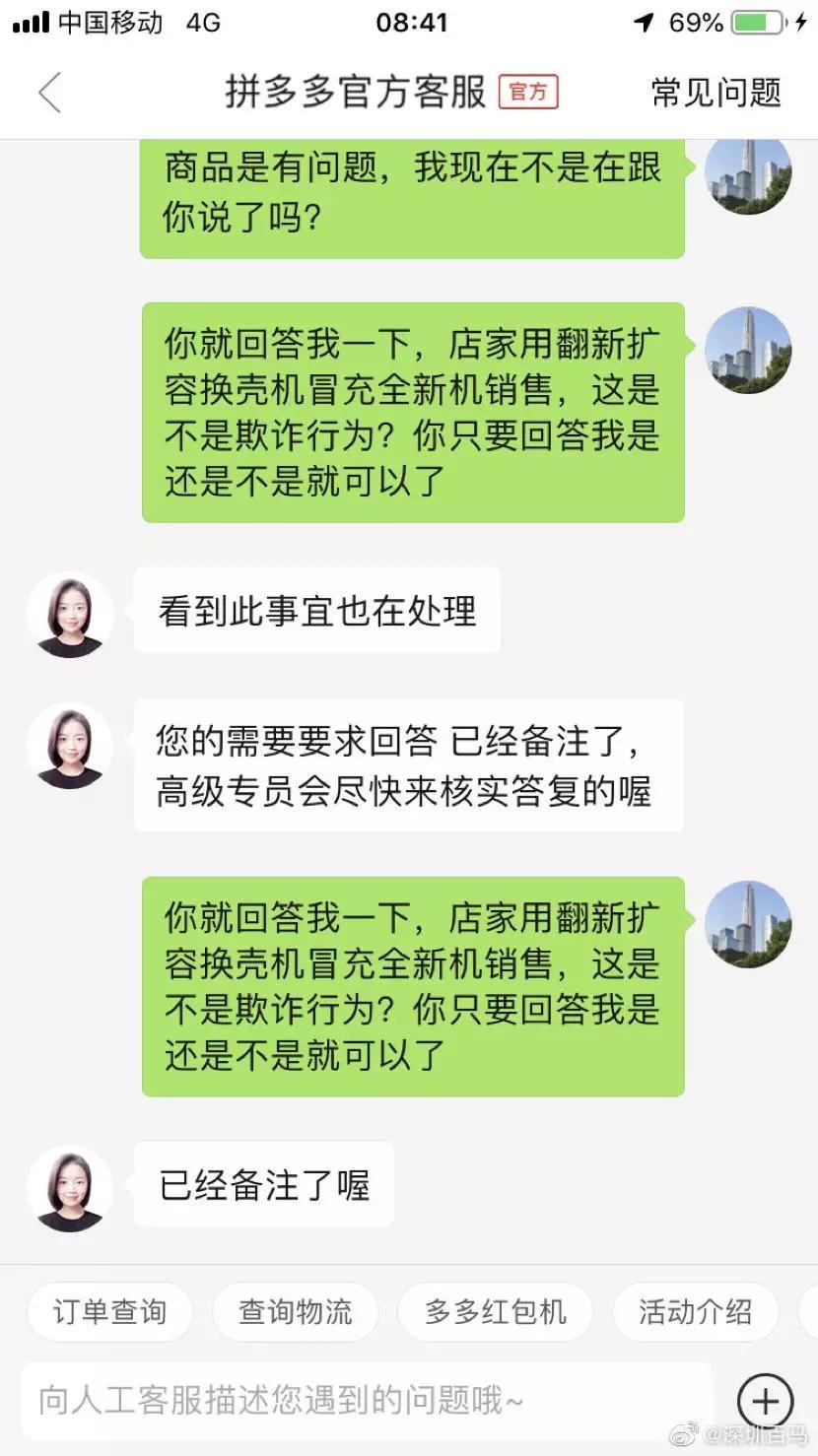Tap the 查询物流 quick reply button

tap(296, 1311)
